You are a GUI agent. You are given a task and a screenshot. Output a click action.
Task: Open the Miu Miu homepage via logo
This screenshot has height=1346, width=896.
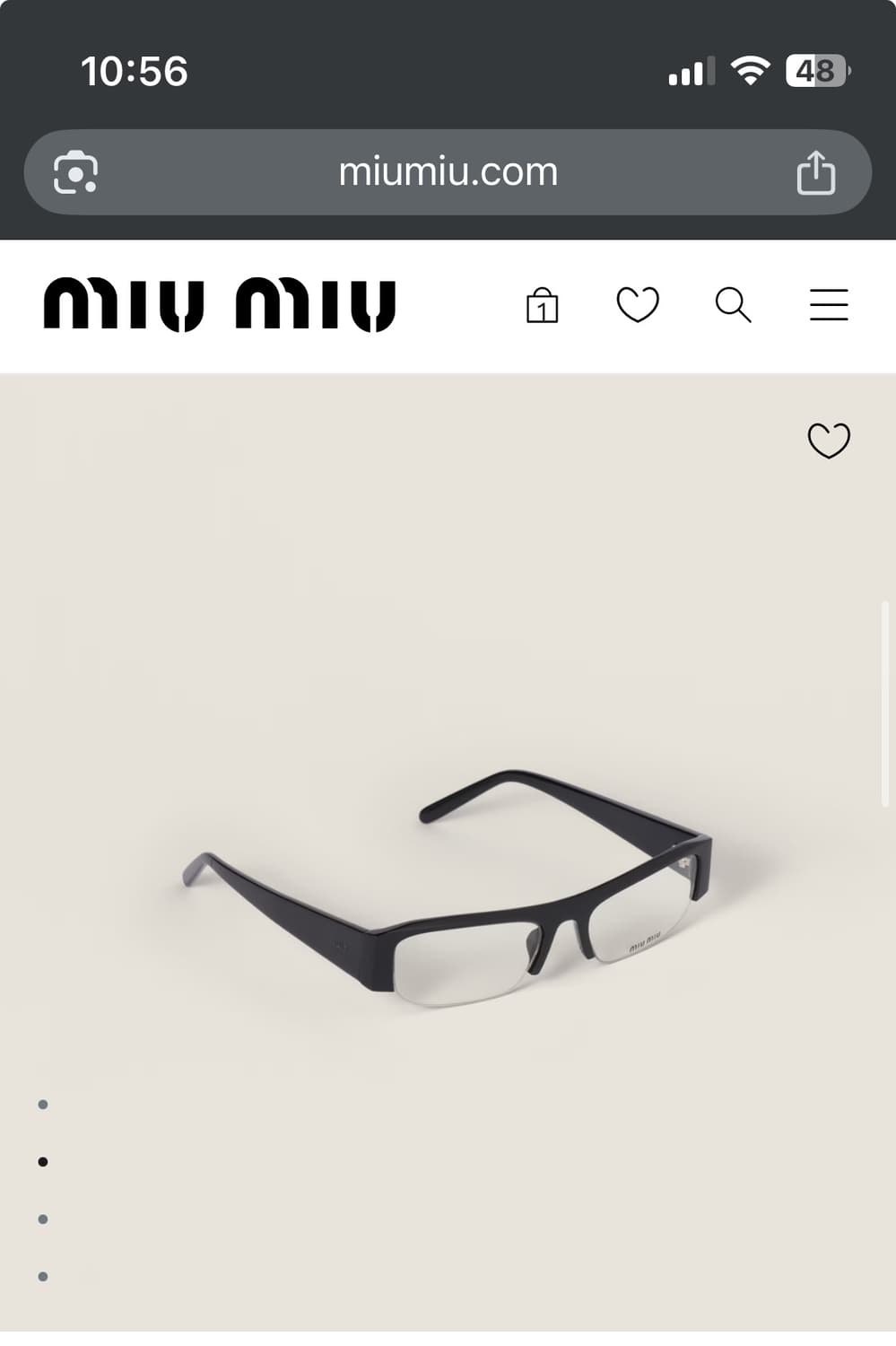pos(221,303)
